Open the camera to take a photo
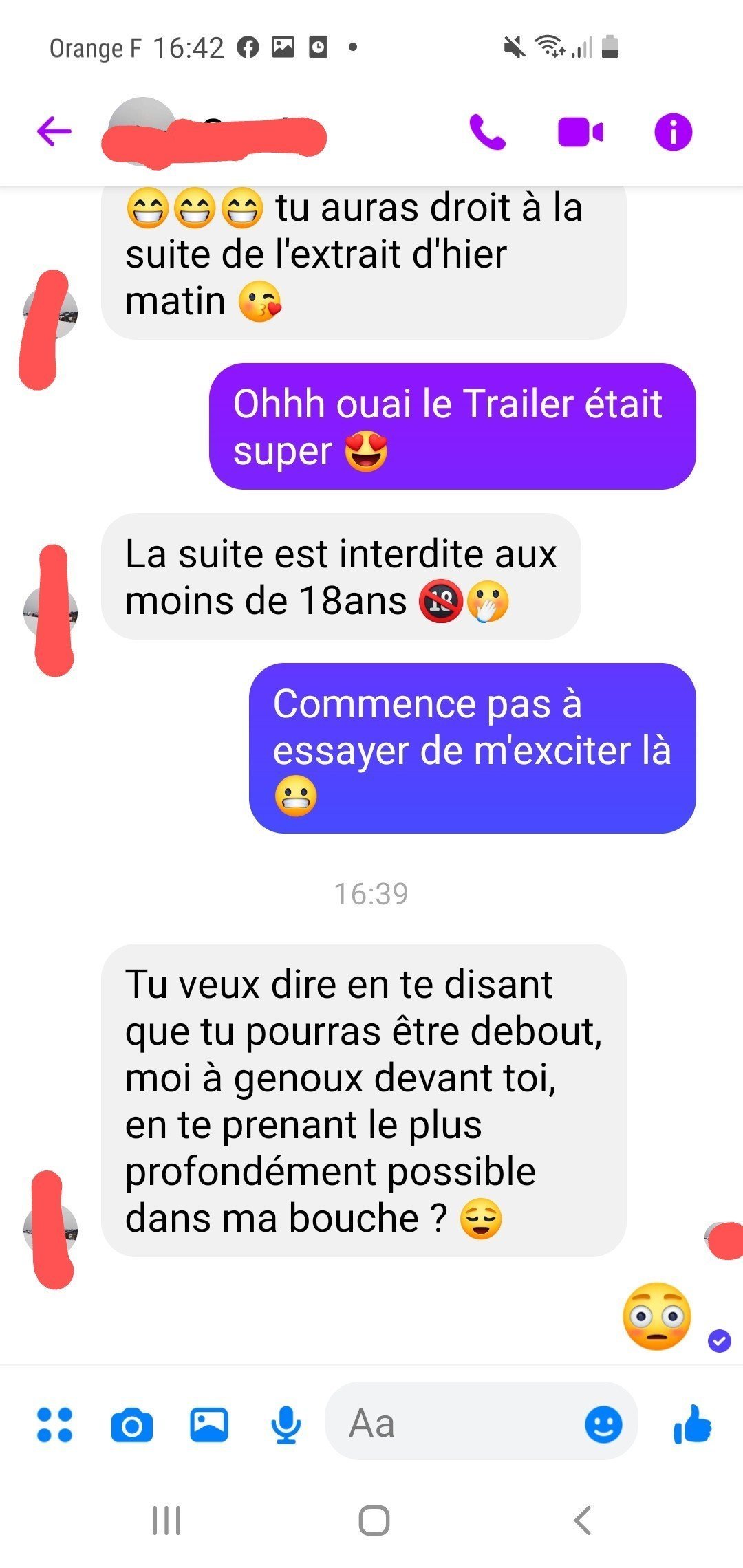 point(131,1424)
